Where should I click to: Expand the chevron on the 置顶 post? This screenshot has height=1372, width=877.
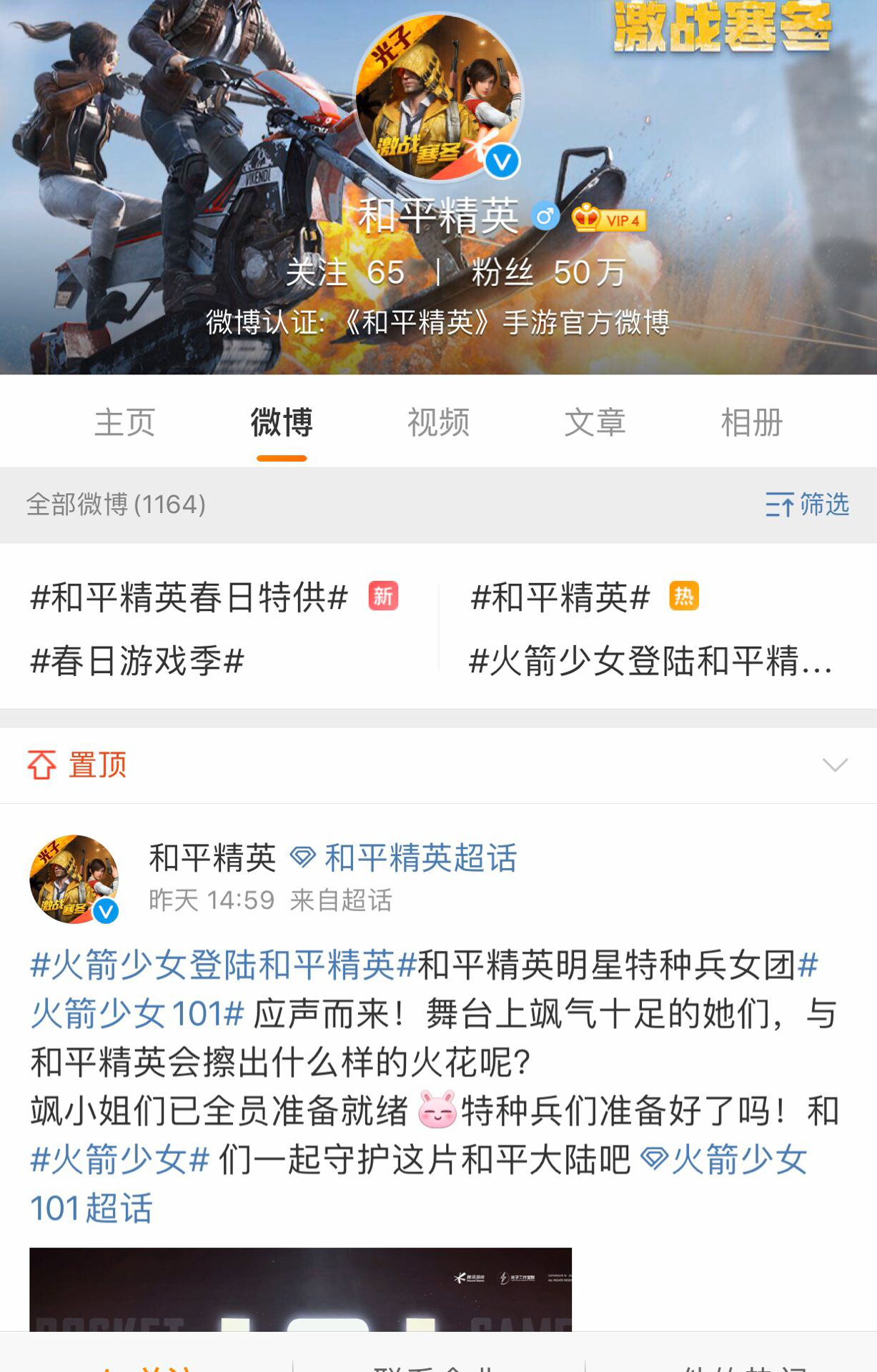click(x=834, y=765)
